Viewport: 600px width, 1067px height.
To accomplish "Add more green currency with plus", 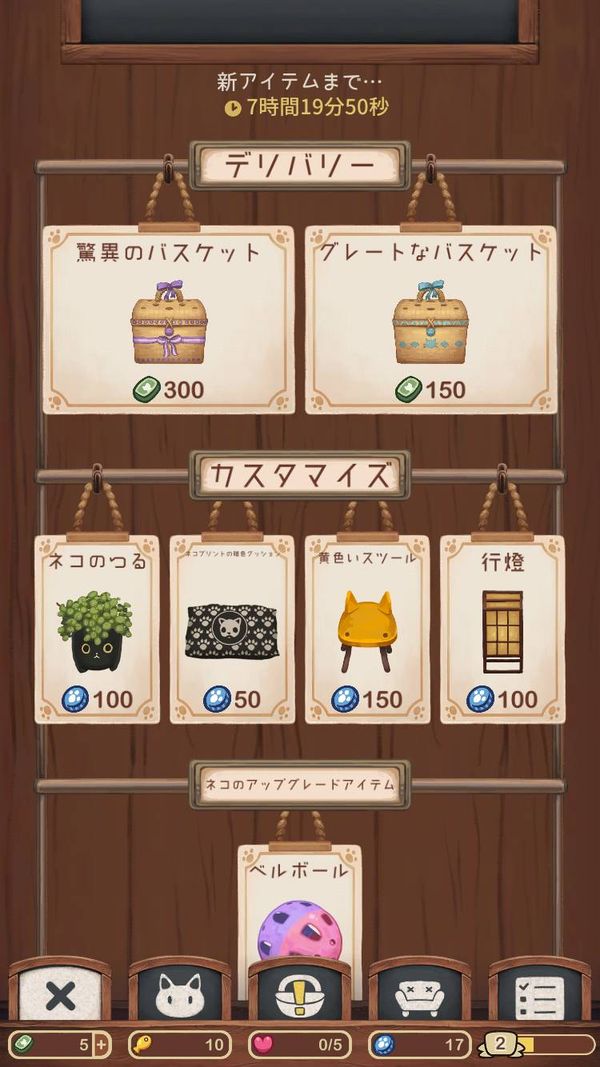I will coord(101,1045).
